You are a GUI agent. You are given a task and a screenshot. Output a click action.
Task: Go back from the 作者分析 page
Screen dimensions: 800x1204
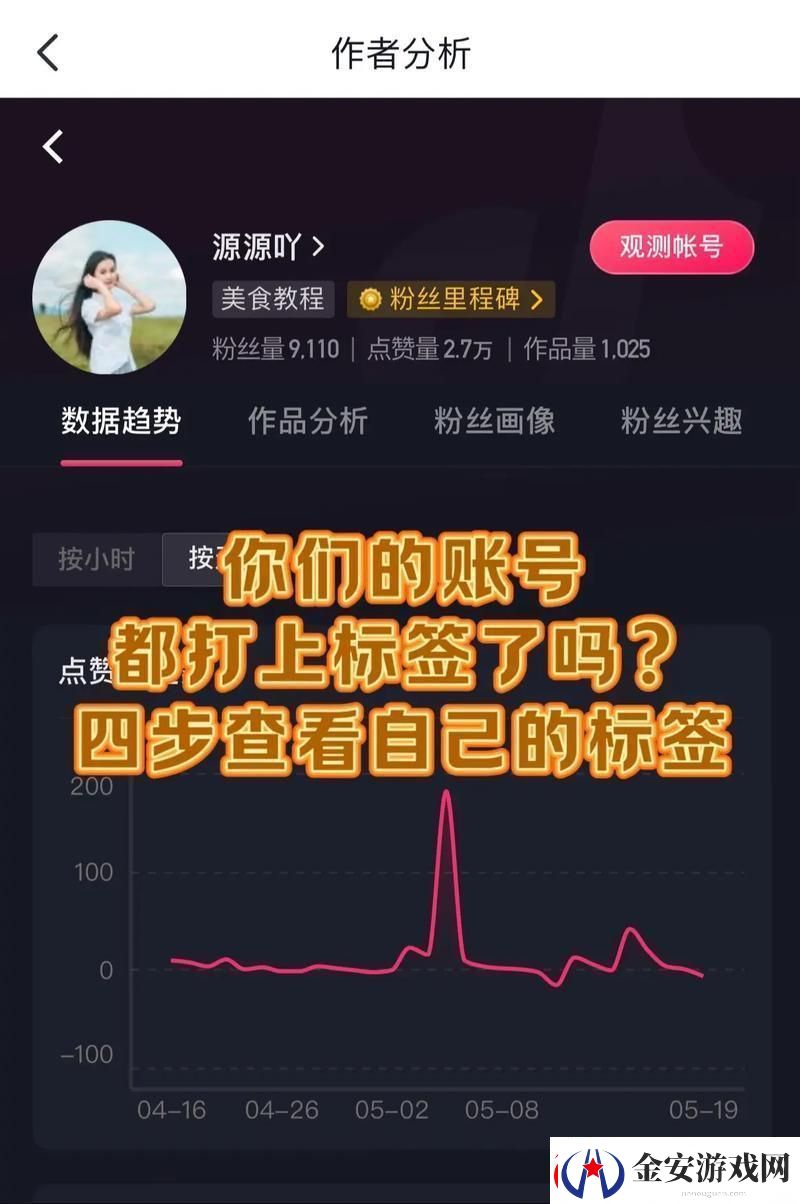[x=47, y=52]
